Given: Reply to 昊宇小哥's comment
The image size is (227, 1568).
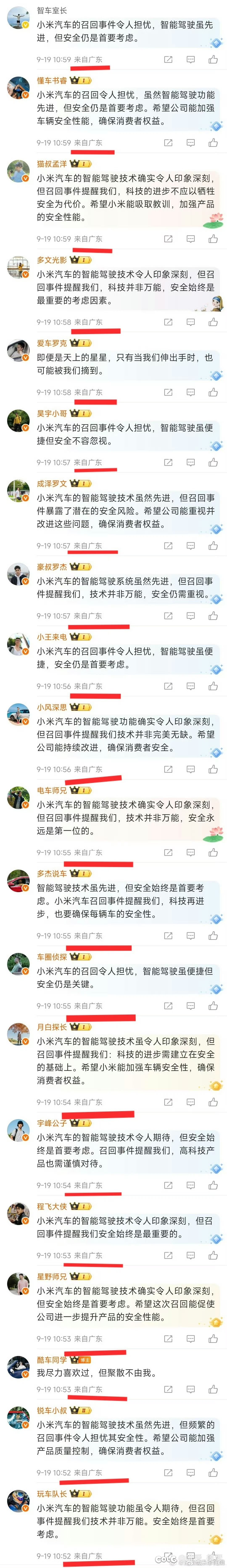Looking at the screenshot, I should click(x=190, y=463).
